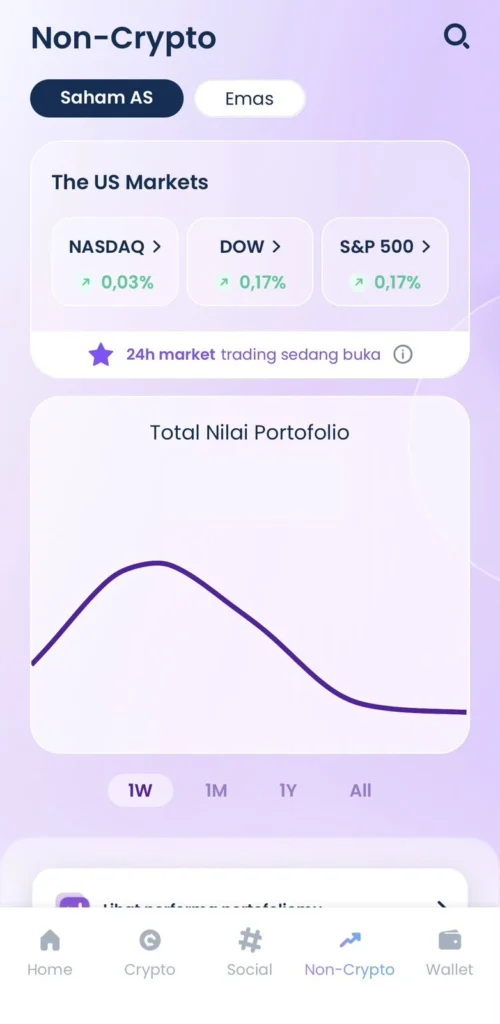This screenshot has width=500, height=1024.
Task: Show the All time chart range
Action: [x=360, y=790]
